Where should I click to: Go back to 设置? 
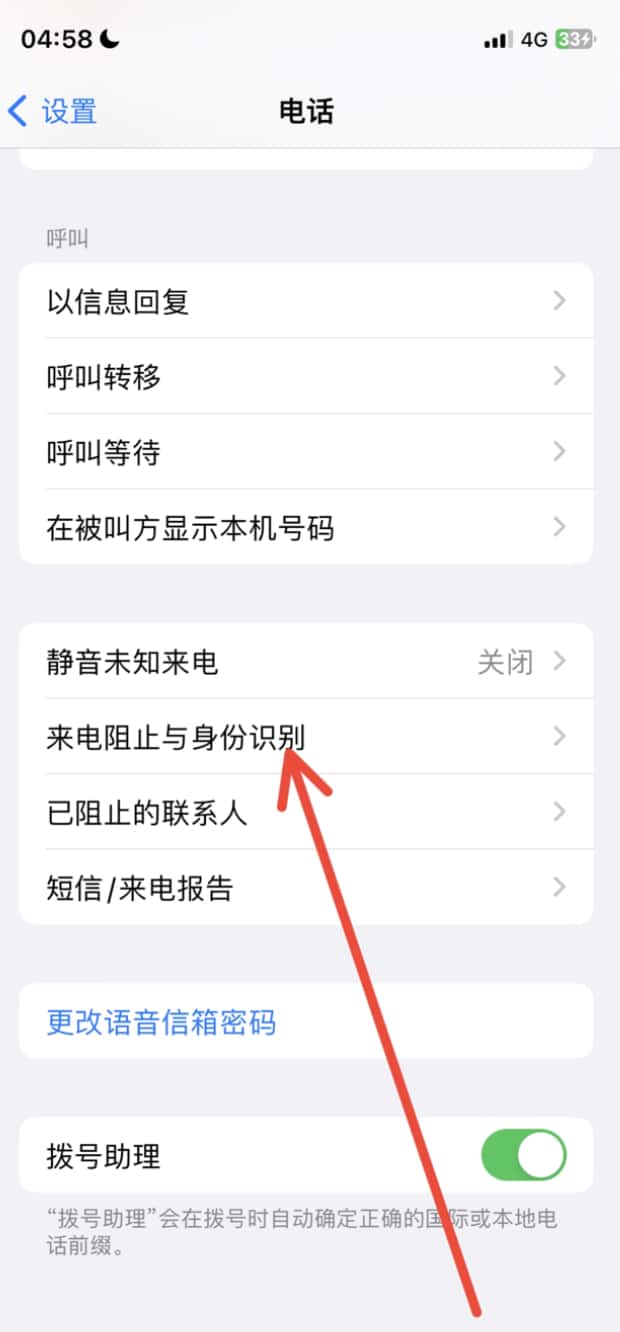coord(53,111)
